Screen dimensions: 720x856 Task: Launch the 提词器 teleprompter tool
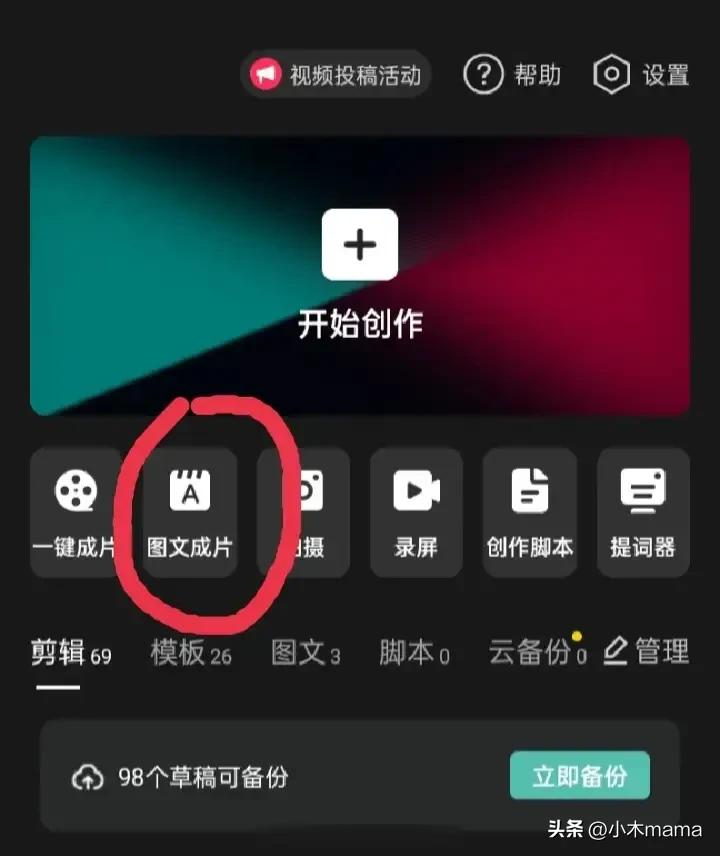pos(643,513)
